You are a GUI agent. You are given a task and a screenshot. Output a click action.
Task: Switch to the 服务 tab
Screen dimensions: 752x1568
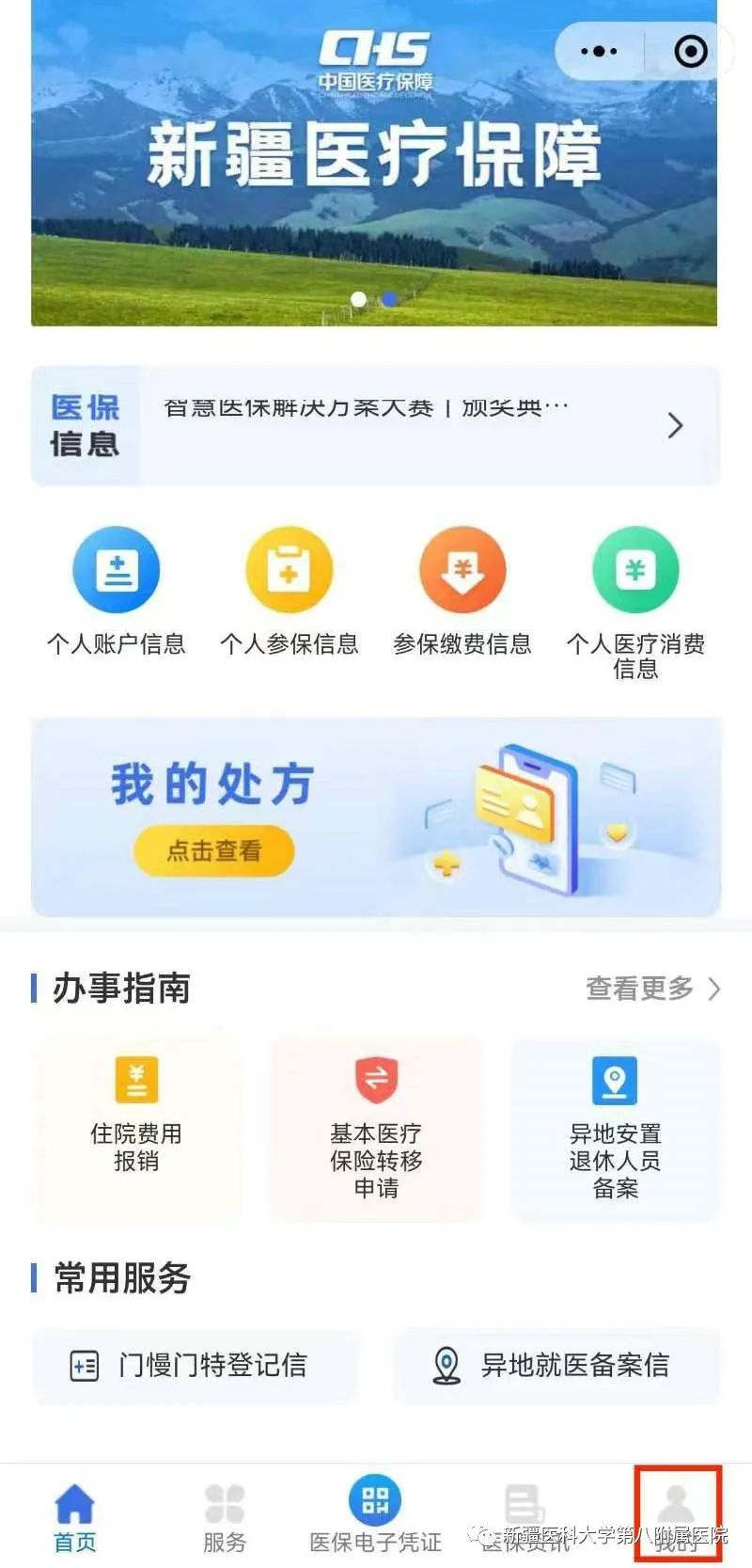225,1516
